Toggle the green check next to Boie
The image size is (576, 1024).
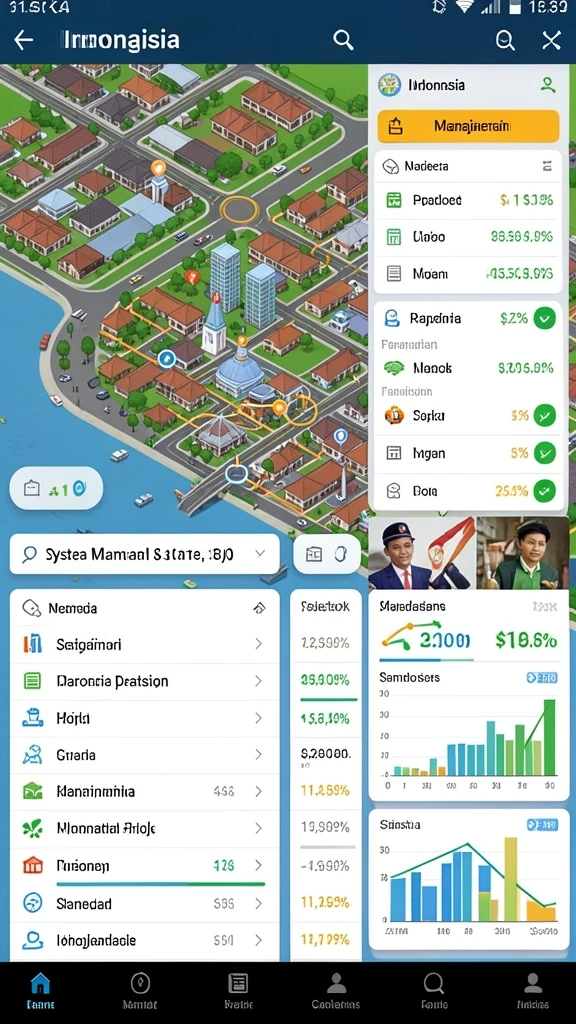tap(544, 490)
